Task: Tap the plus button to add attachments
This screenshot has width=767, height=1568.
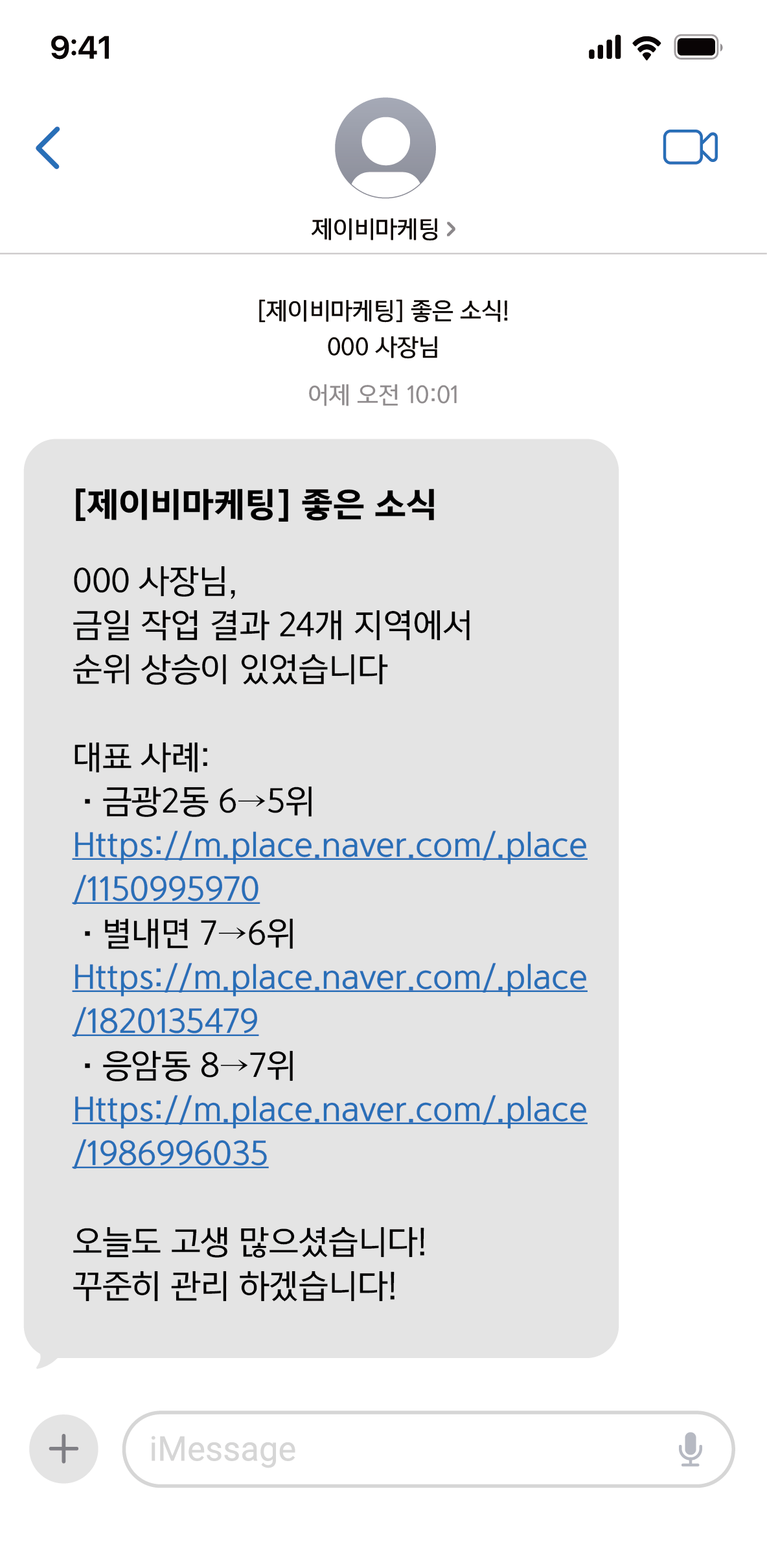Action: coord(62,1449)
